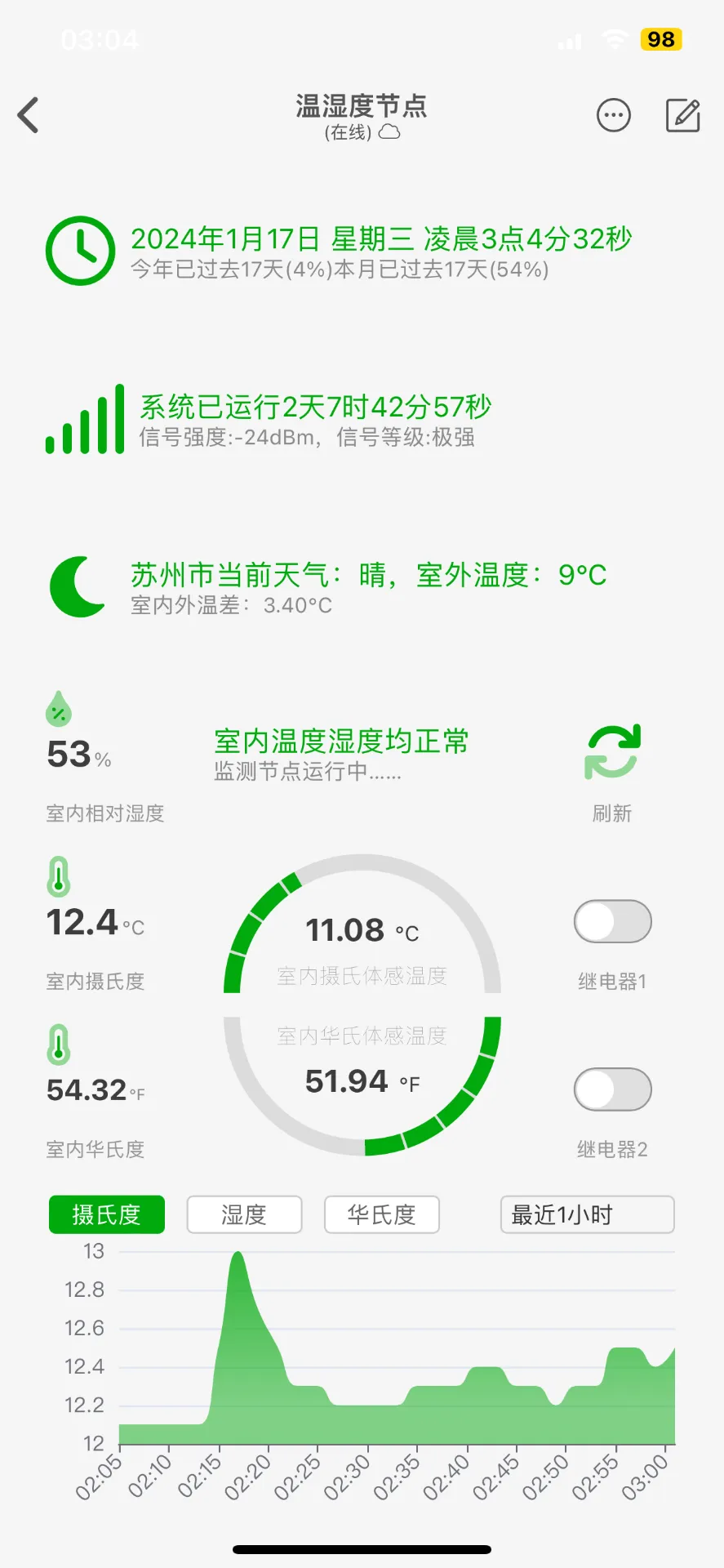This screenshot has height=1568, width=724.
Task: Select the 摄氏度 chart tab
Action: pyautogui.click(x=107, y=1214)
